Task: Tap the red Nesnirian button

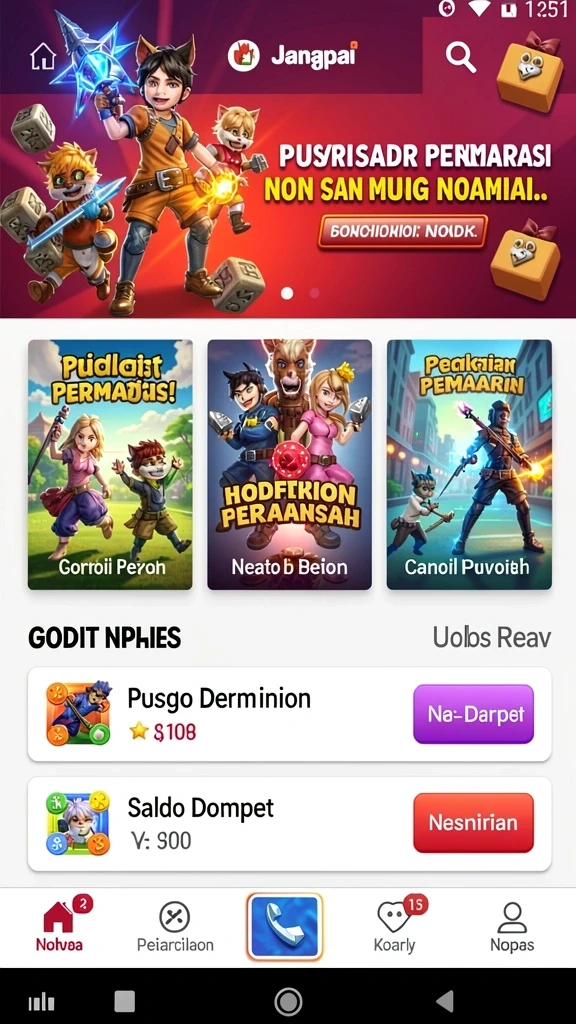Action: pos(473,823)
